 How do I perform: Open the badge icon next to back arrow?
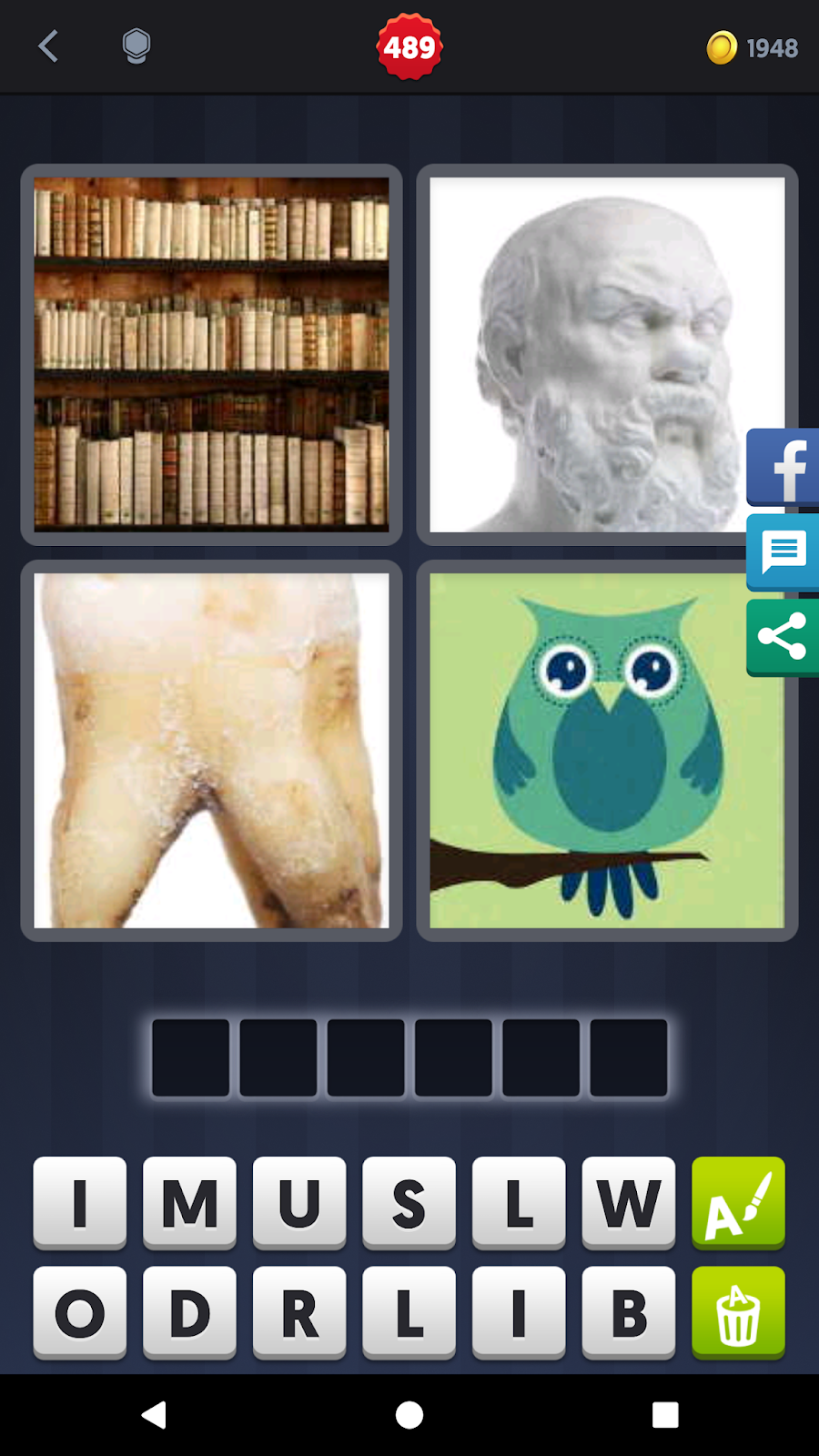(x=136, y=46)
